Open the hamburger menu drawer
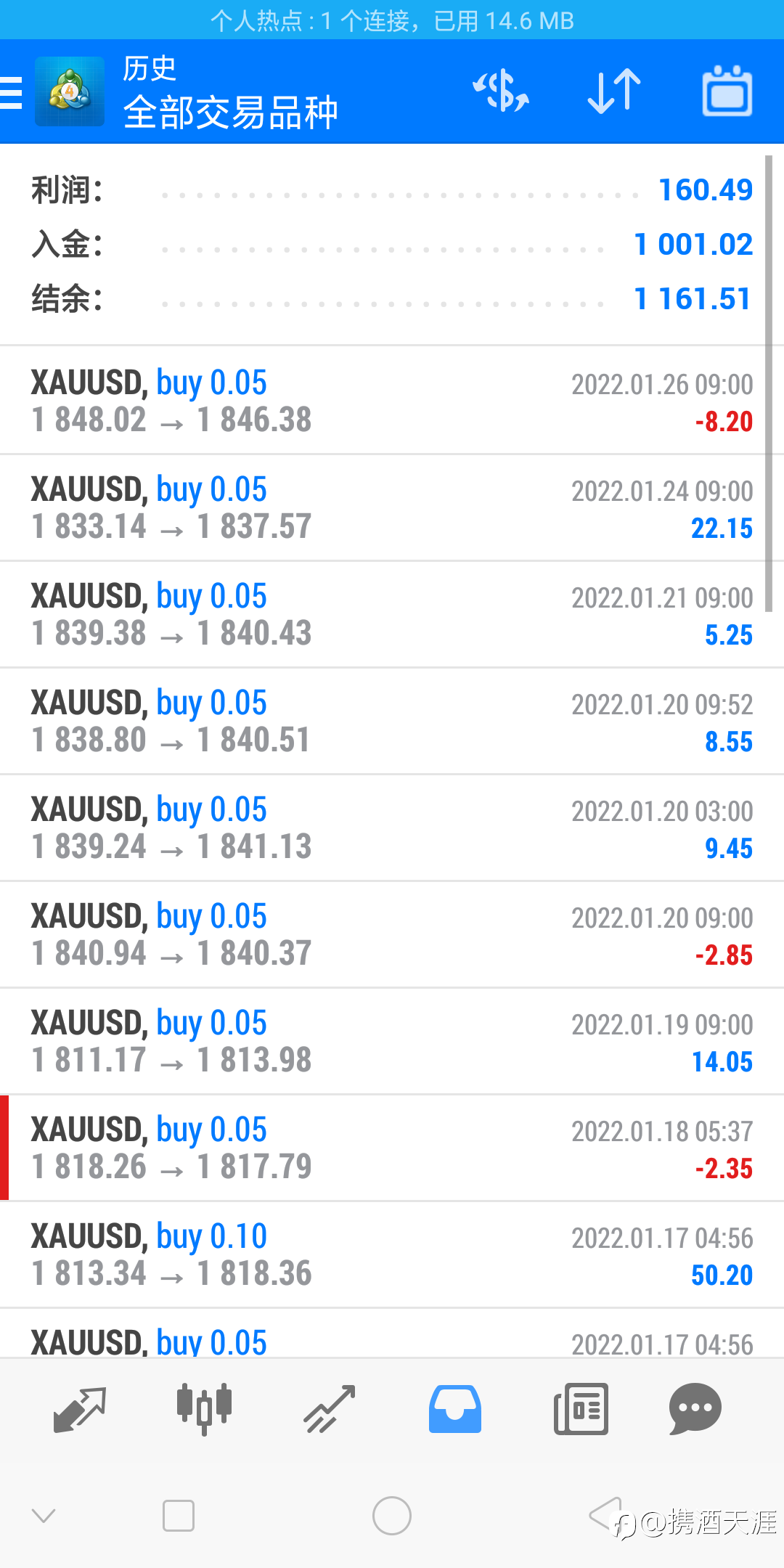 pos(12,92)
